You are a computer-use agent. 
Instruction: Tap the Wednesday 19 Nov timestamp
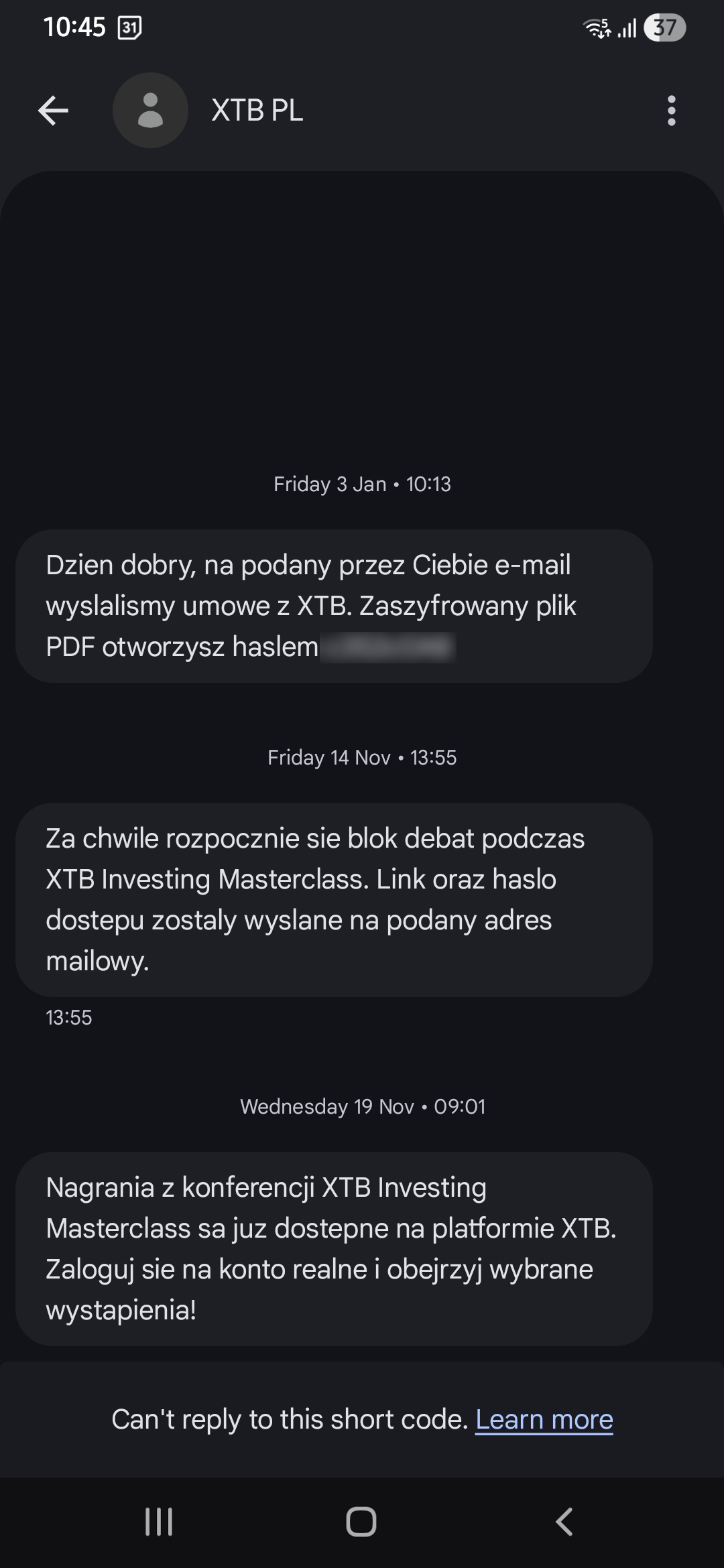362,1106
